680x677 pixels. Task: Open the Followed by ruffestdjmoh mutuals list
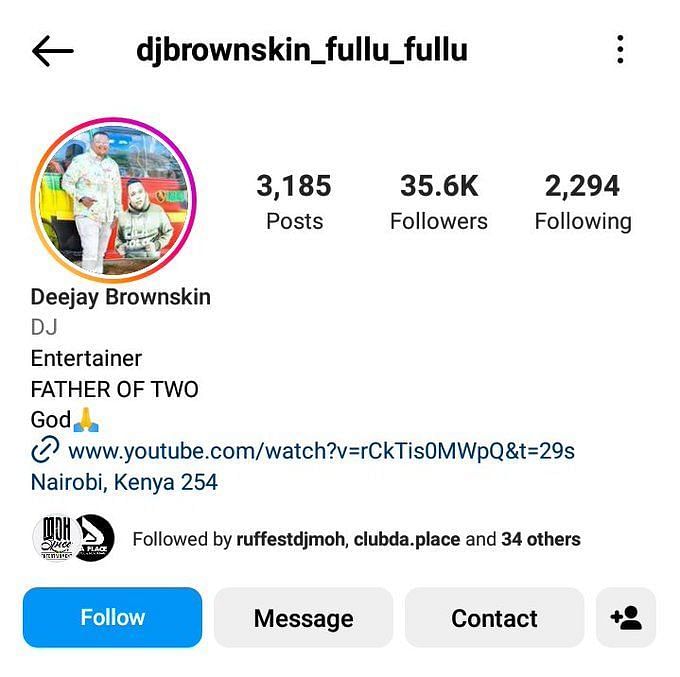[x=355, y=539]
